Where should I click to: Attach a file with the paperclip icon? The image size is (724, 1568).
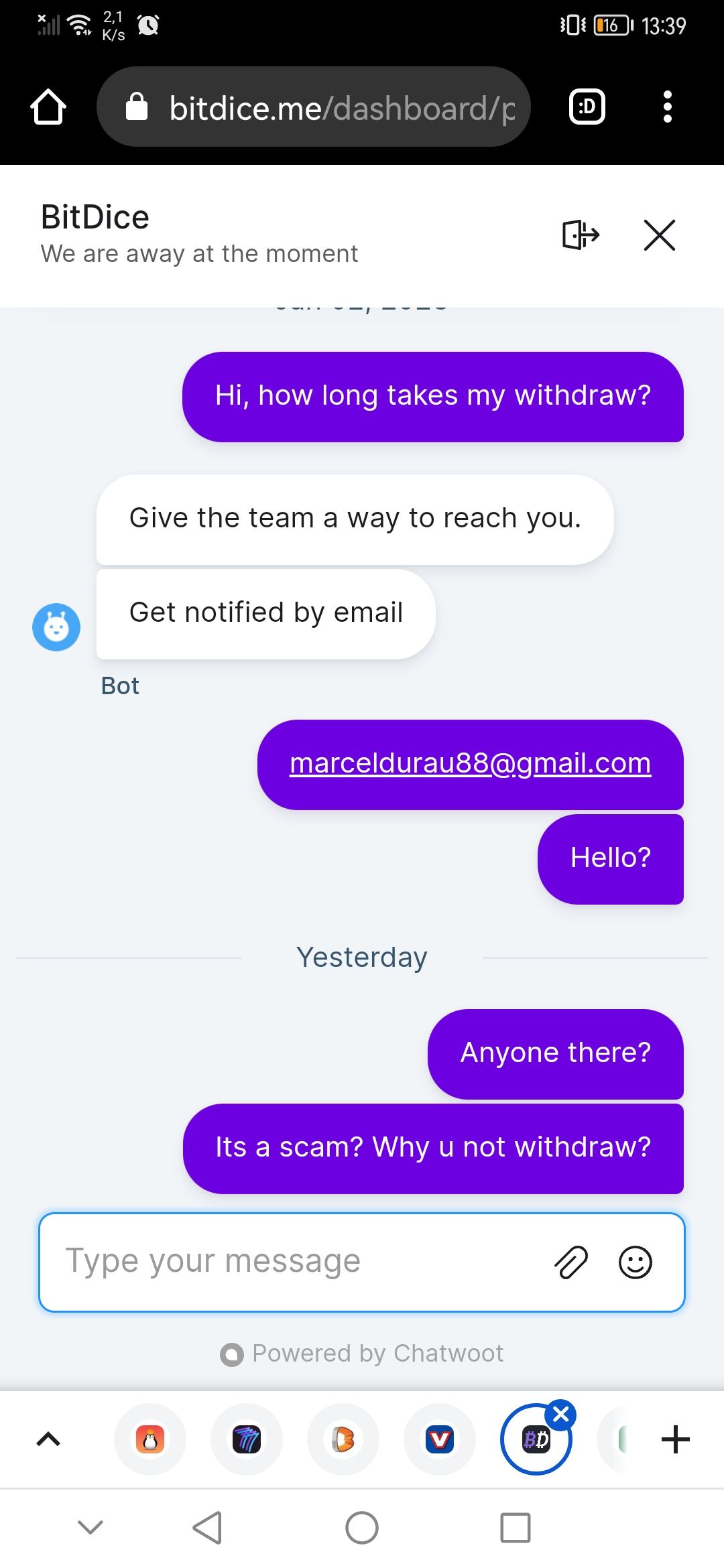click(571, 1262)
